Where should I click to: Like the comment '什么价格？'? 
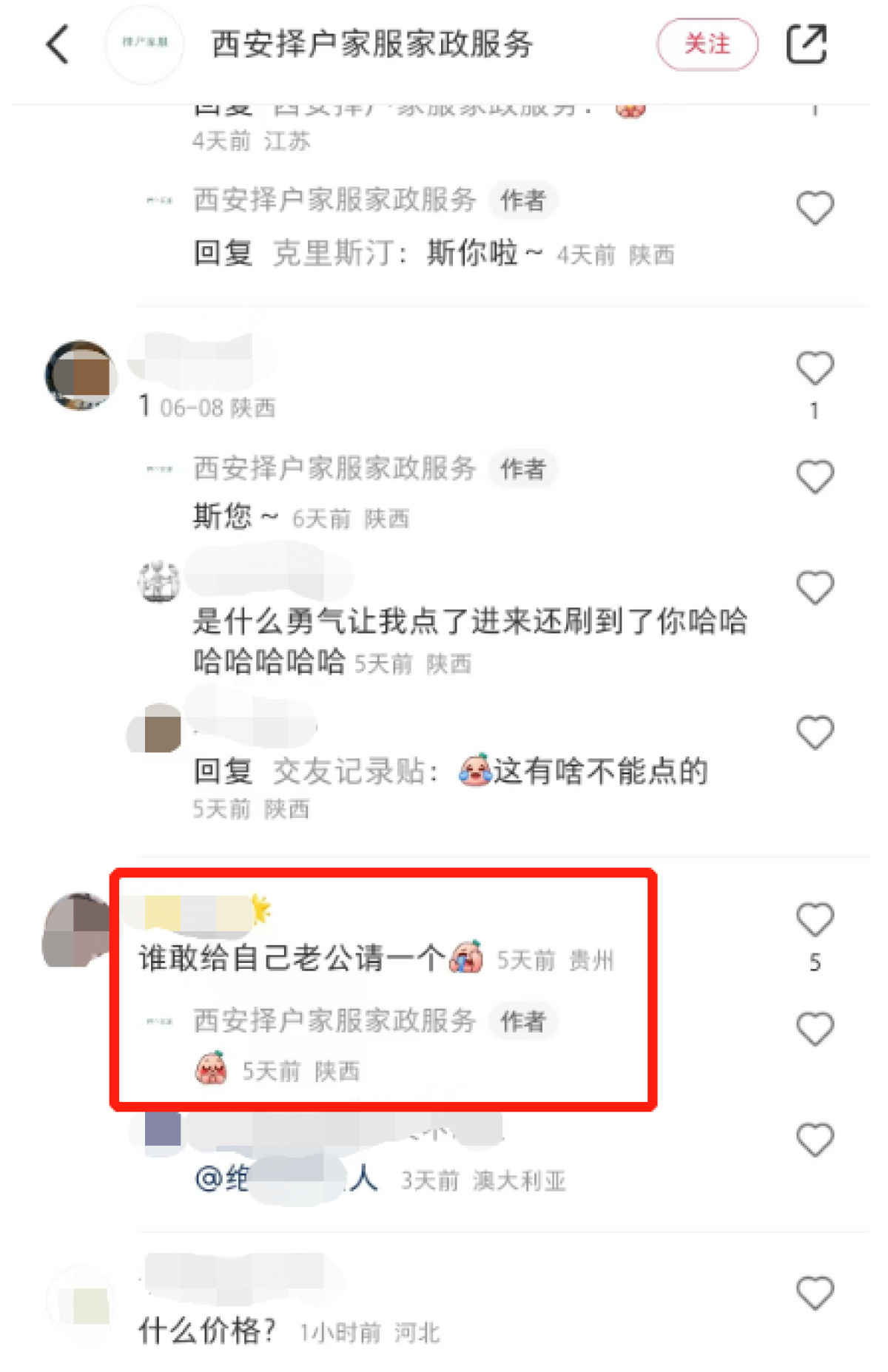(815, 1293)
